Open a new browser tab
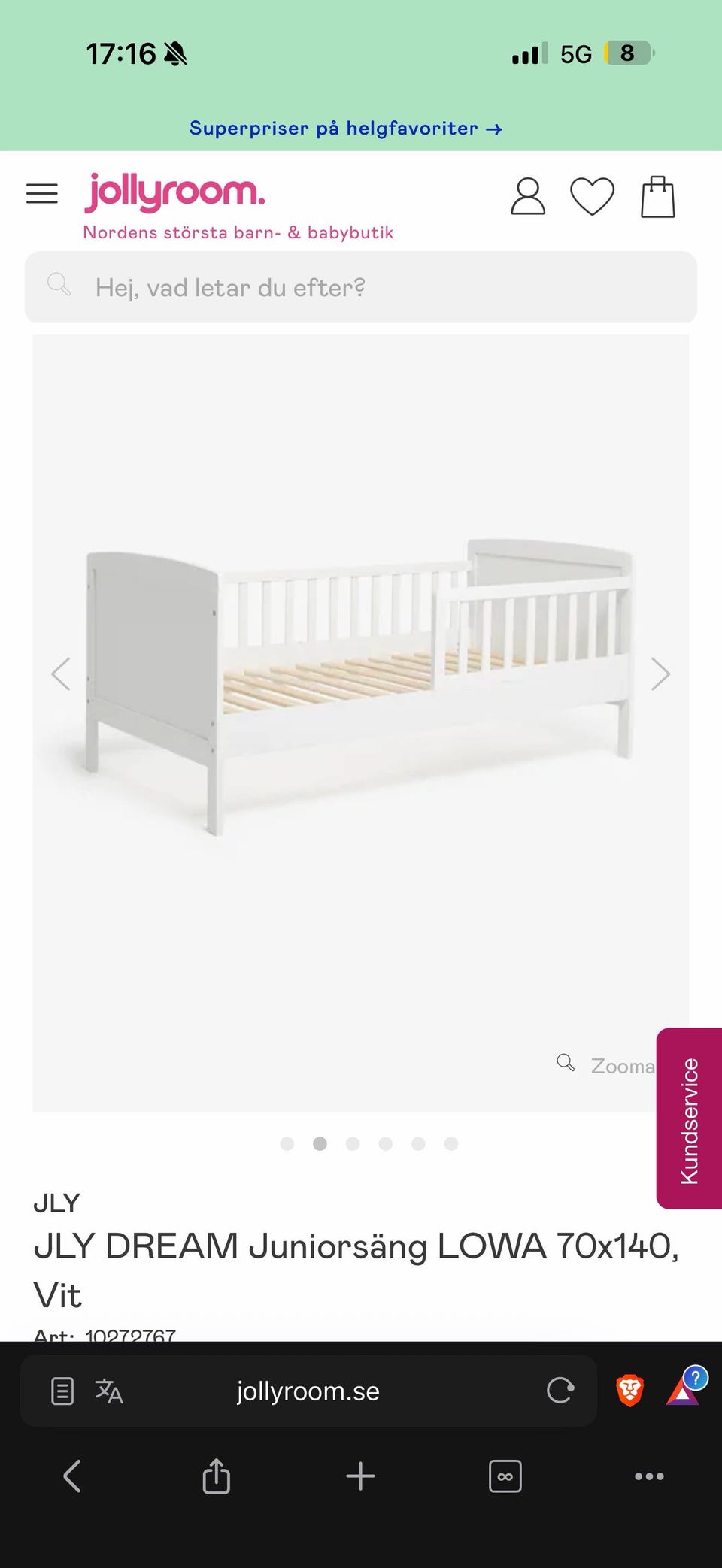 click(360, 1476)
